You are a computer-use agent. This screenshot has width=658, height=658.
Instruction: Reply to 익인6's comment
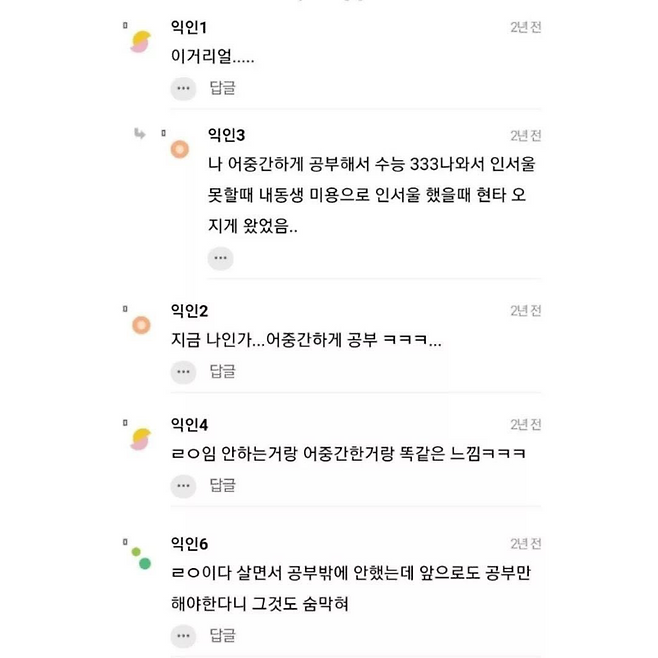point(222,635)
